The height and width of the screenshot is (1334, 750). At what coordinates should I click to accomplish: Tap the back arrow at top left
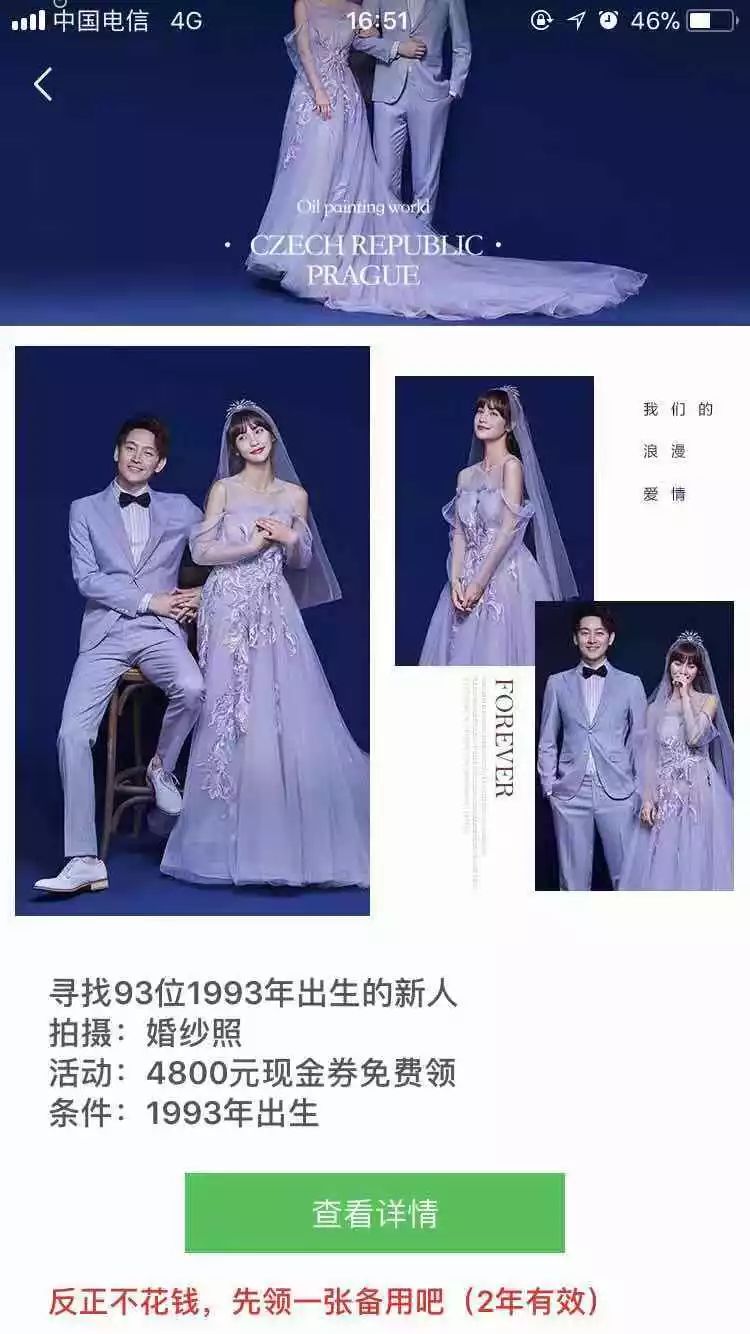[43, 85]
